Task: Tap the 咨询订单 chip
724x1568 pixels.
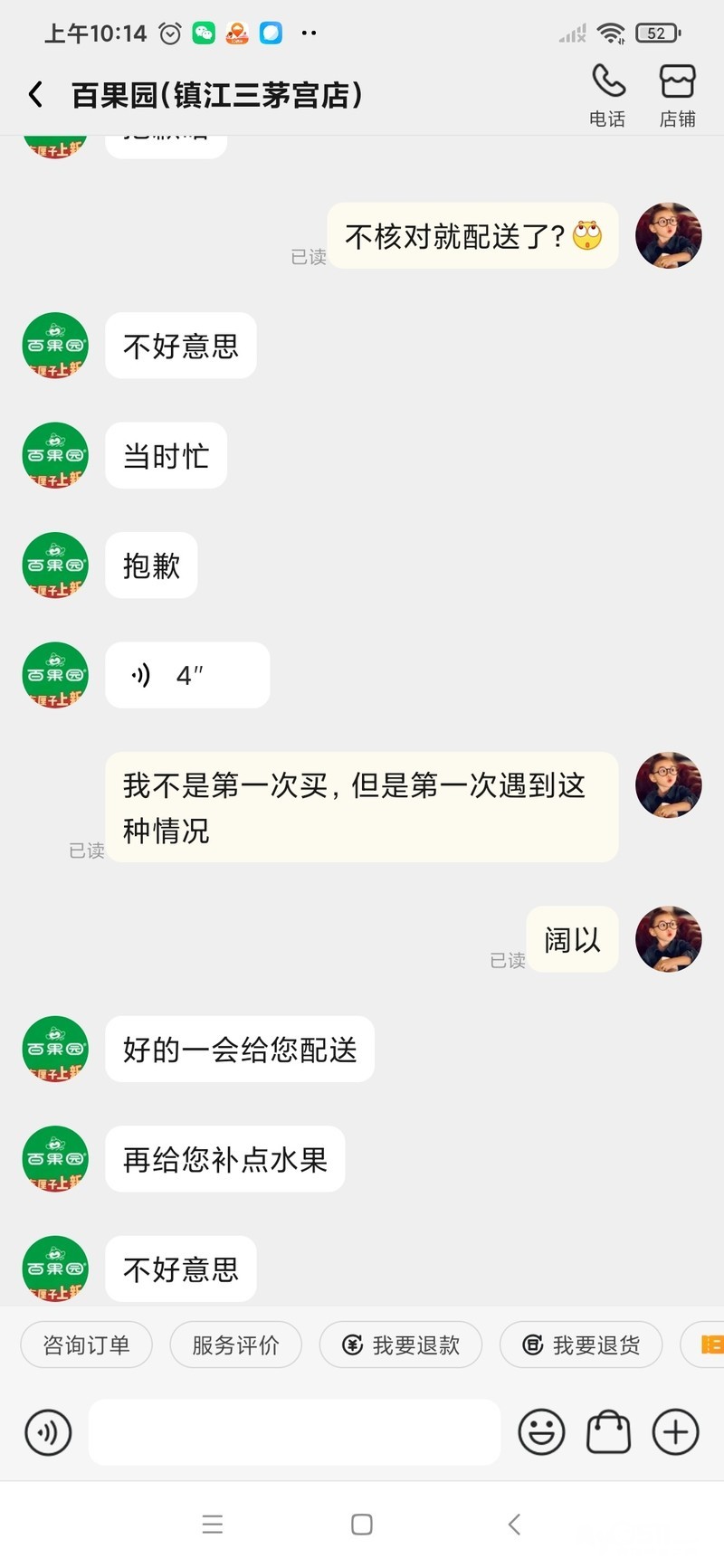Action: pos(87,1345)
